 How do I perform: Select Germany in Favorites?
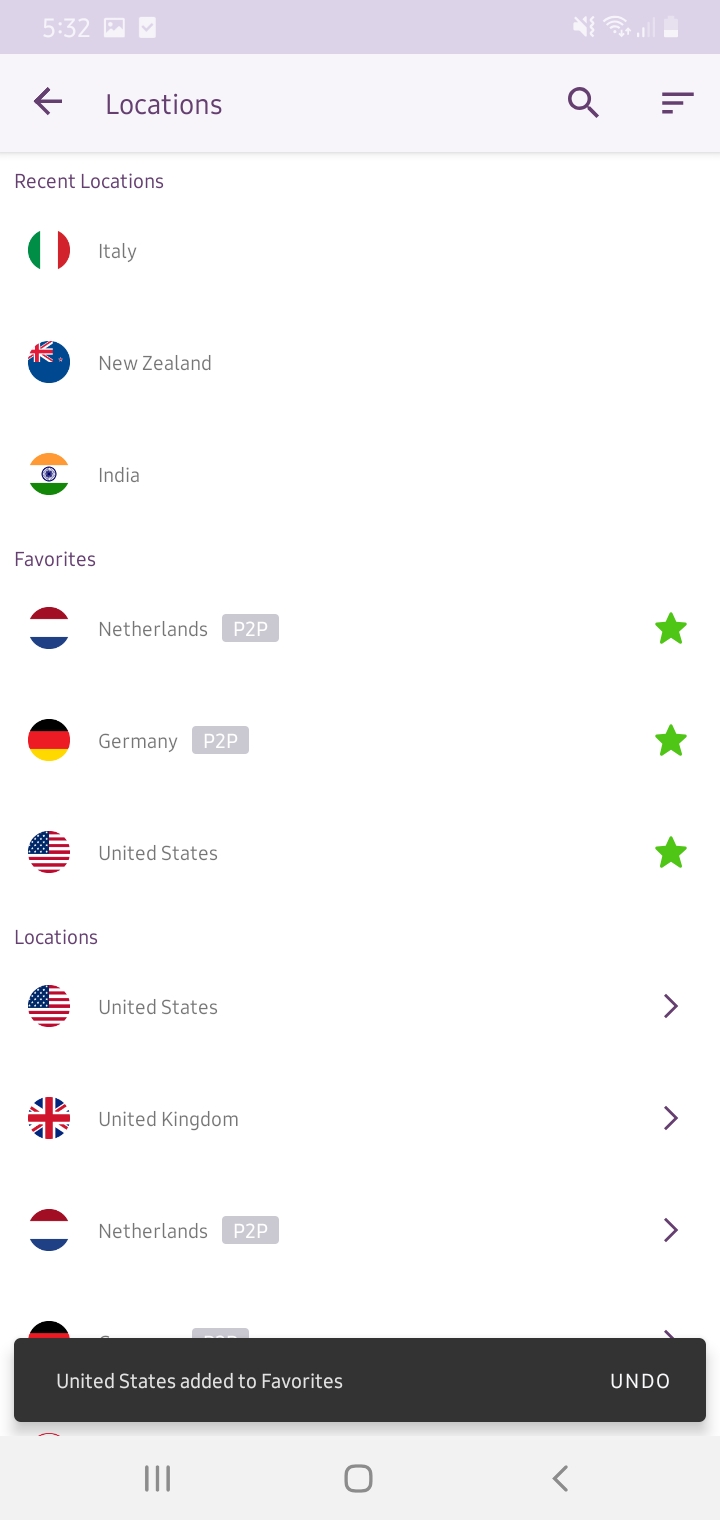[360, 741]
